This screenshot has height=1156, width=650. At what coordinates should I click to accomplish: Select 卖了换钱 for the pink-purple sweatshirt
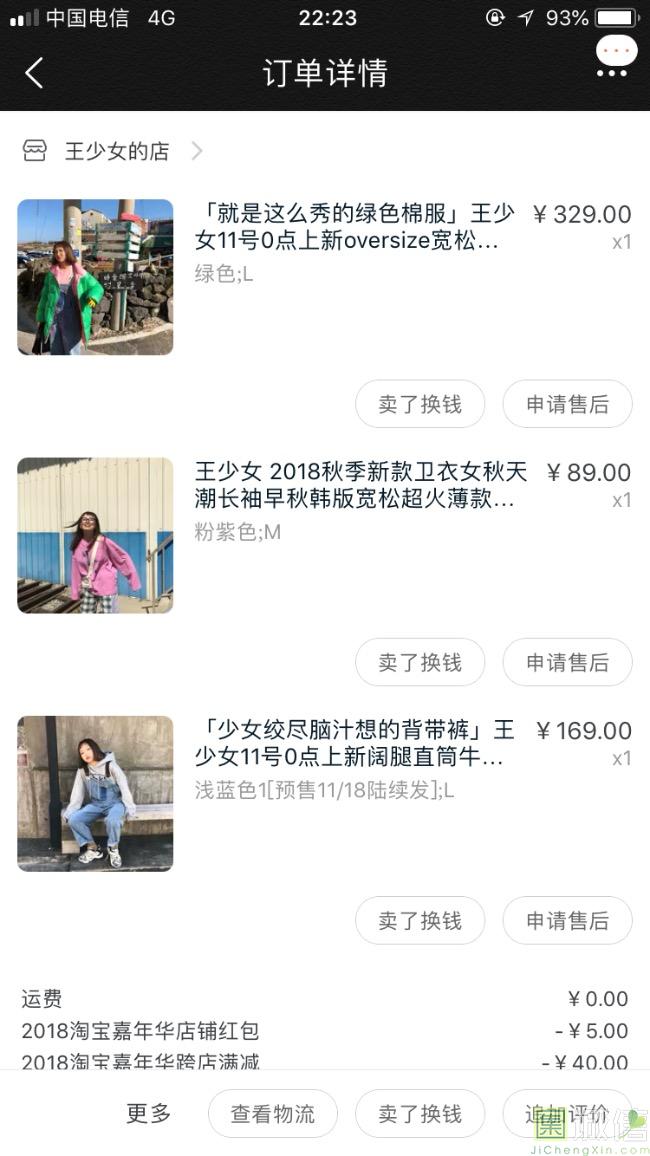420,662
